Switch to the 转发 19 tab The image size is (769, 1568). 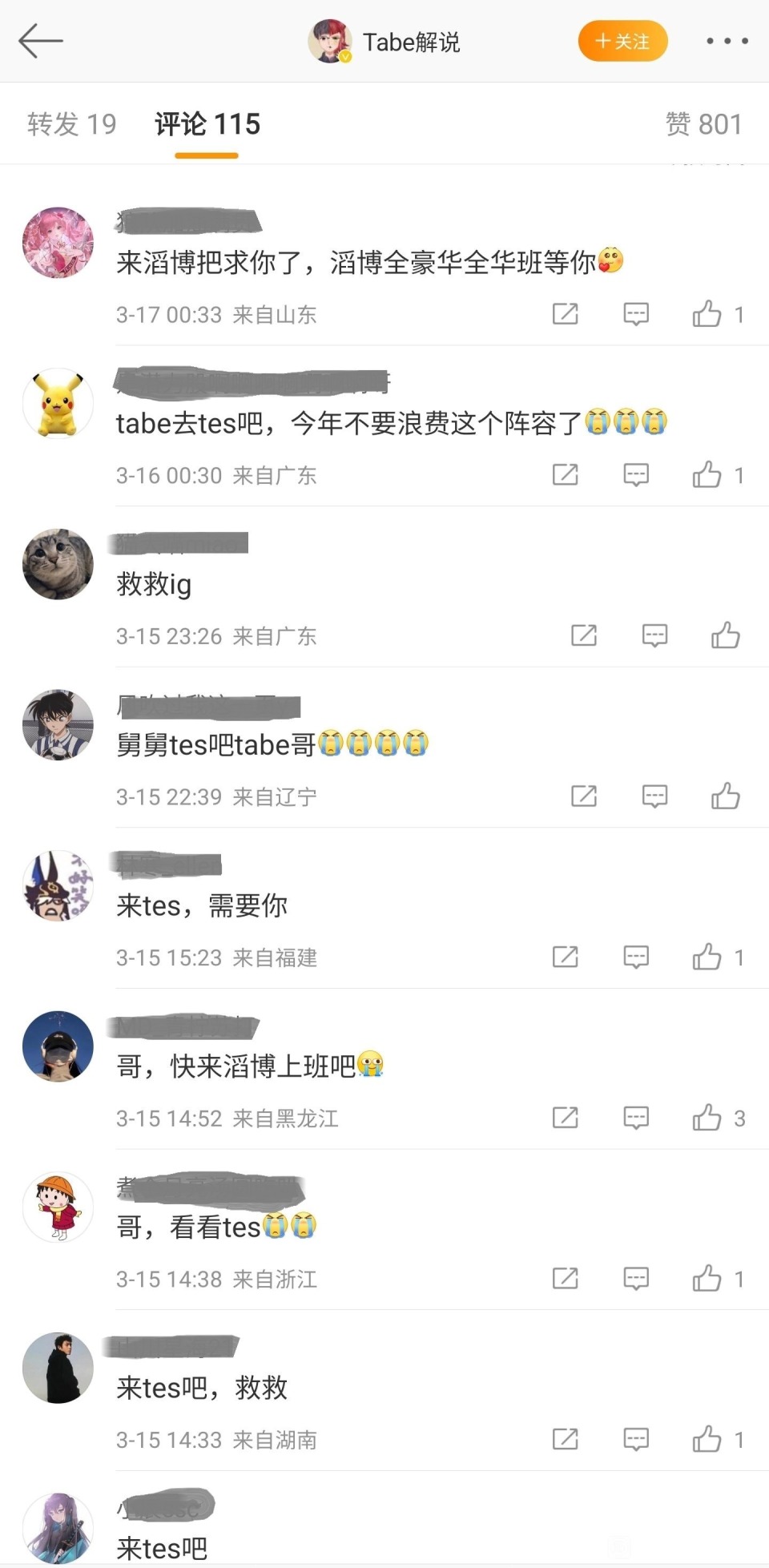coord(72,124)
